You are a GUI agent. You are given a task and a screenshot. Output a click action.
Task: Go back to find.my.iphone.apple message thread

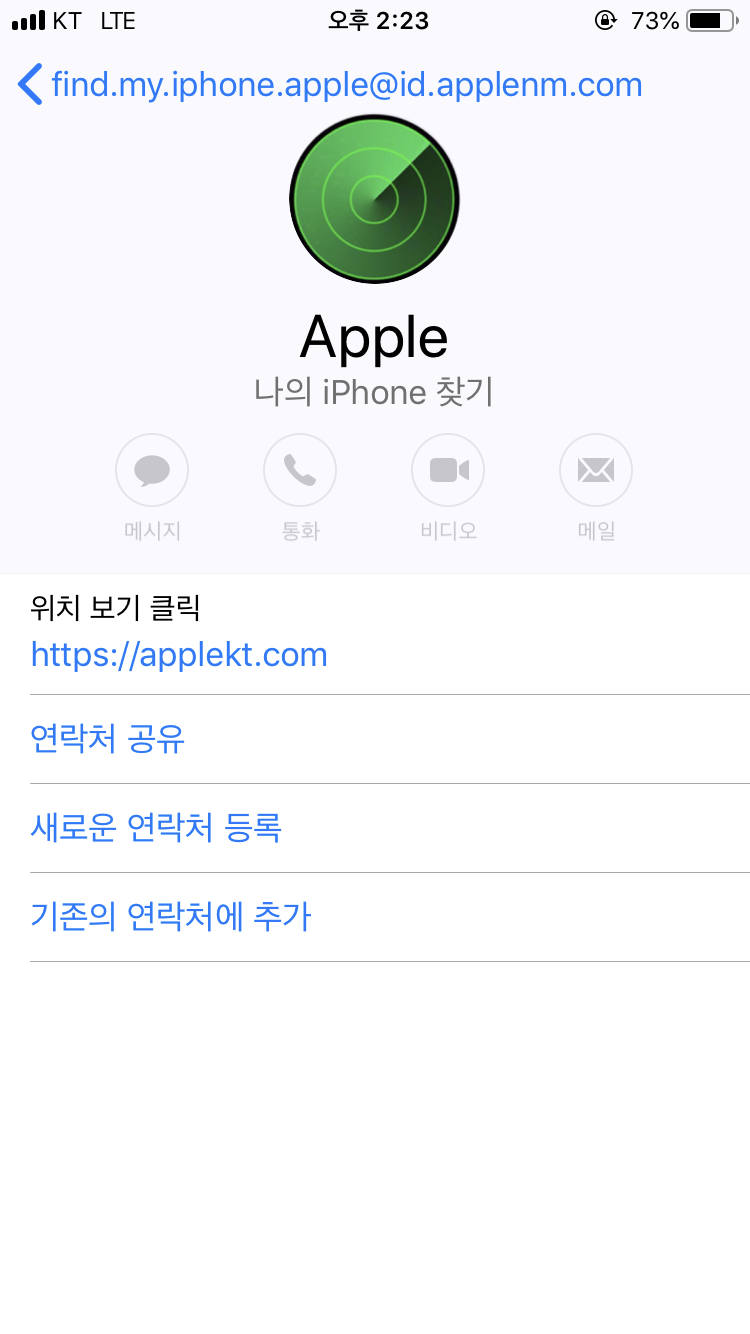(x=32, y=85)
